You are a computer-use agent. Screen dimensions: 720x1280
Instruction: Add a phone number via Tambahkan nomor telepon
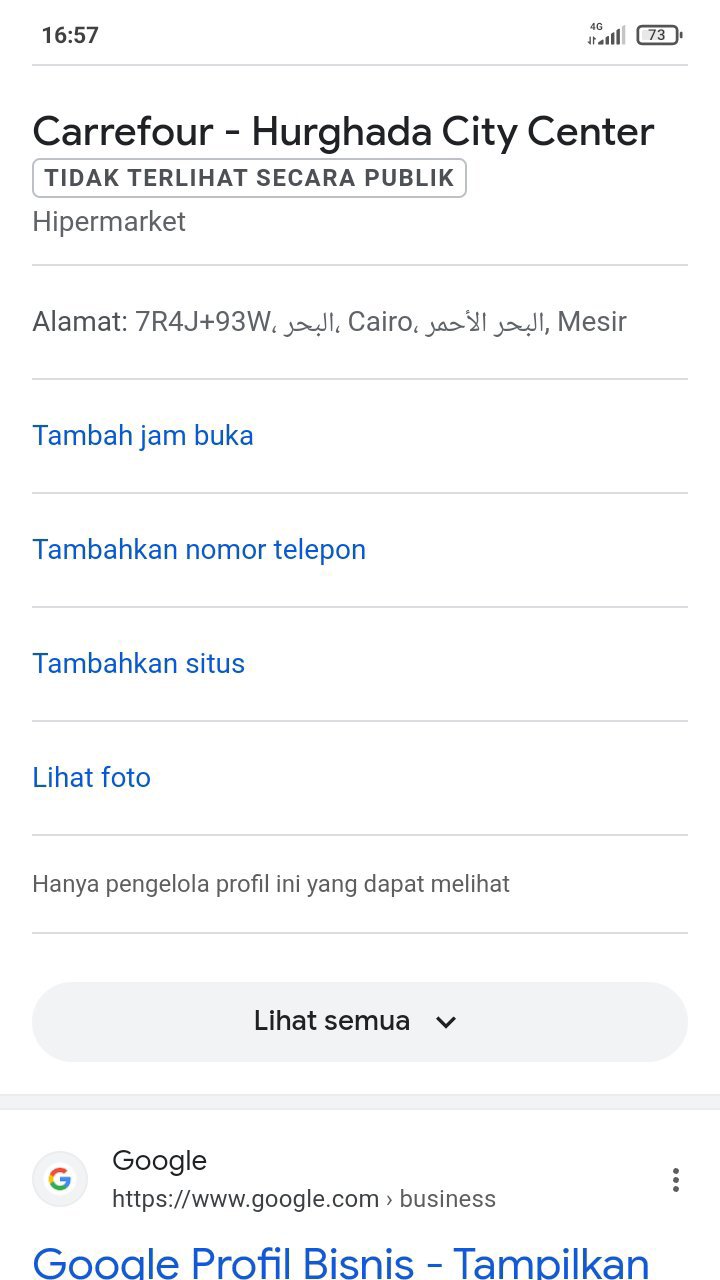coord(199,550)
